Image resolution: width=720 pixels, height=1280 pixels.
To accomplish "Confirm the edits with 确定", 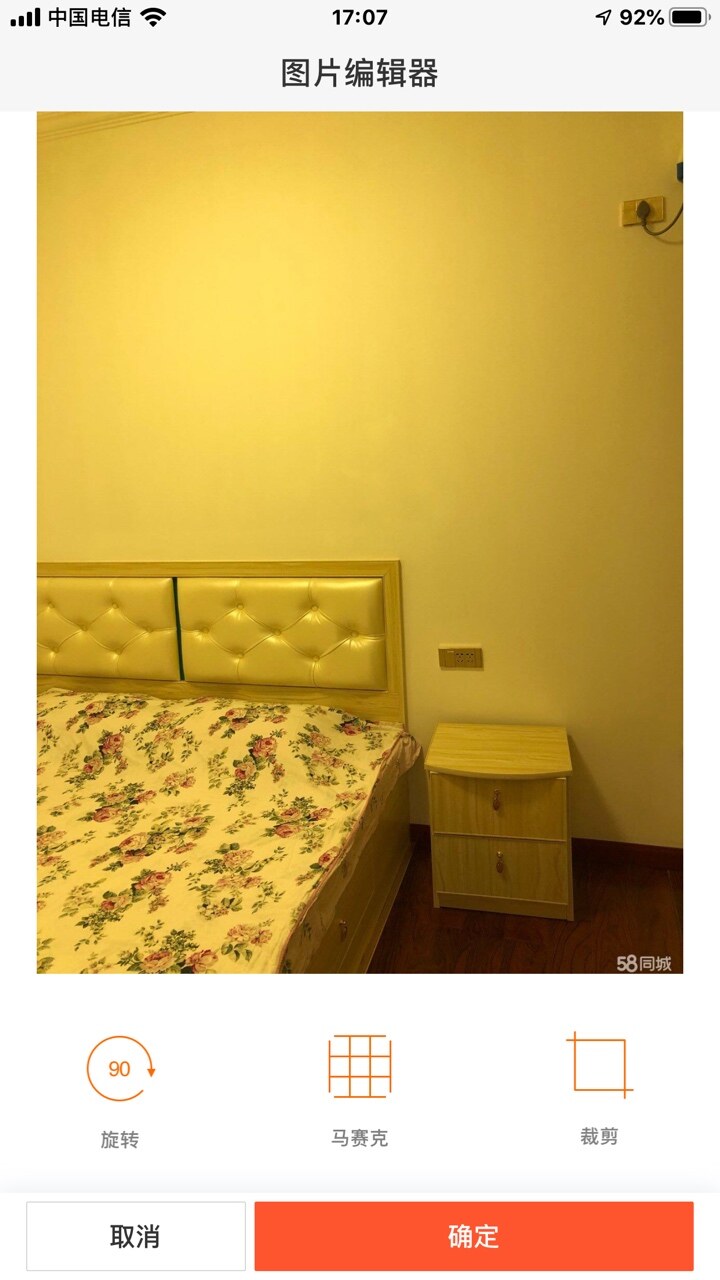I will pos(474,1236).
